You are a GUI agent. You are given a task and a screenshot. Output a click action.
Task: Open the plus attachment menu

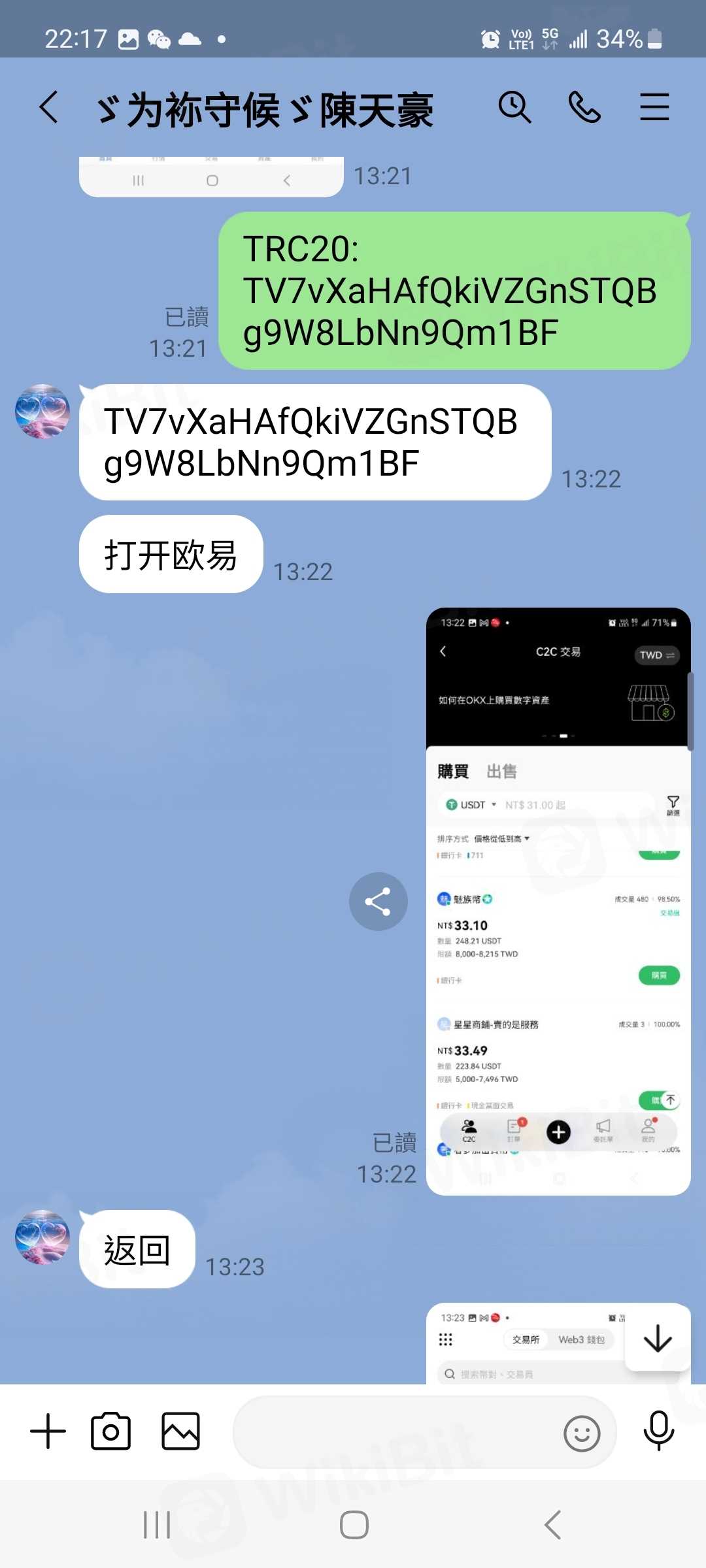(48, 1431)
